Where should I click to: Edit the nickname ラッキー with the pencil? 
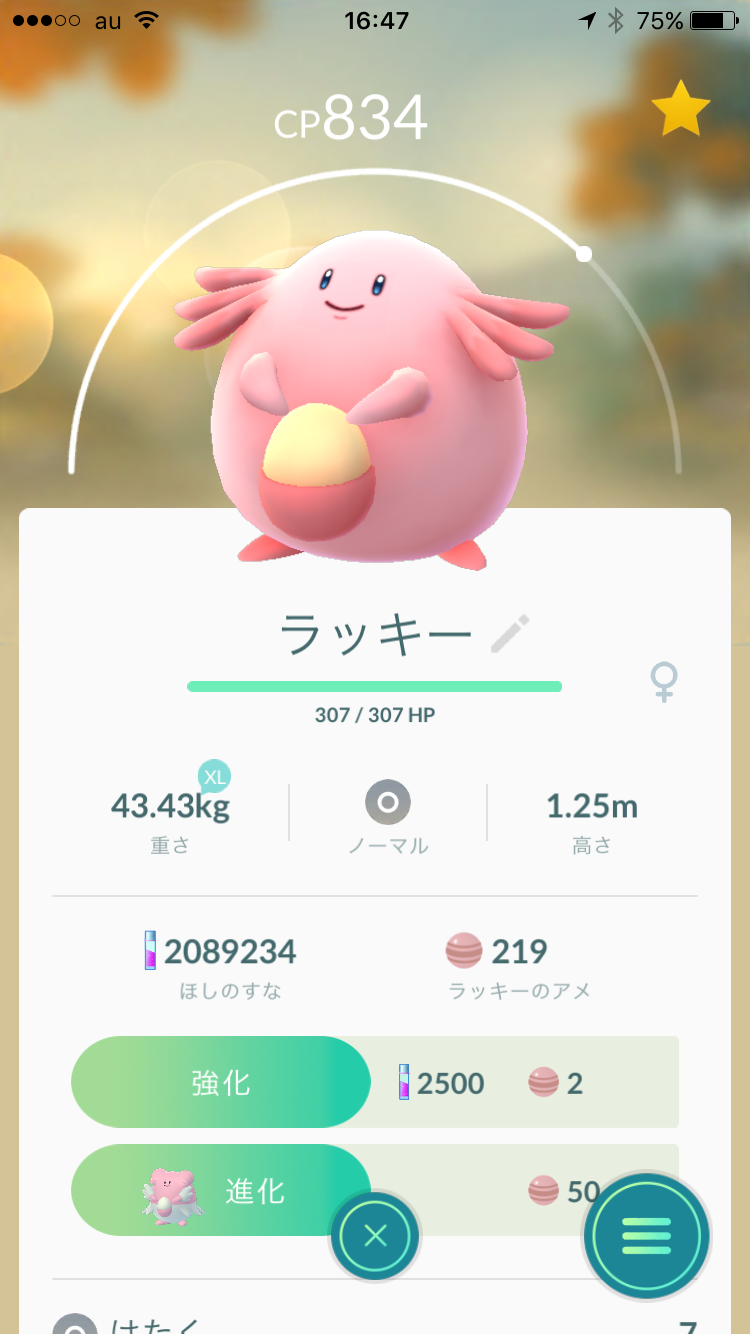[x=510, y=634]
